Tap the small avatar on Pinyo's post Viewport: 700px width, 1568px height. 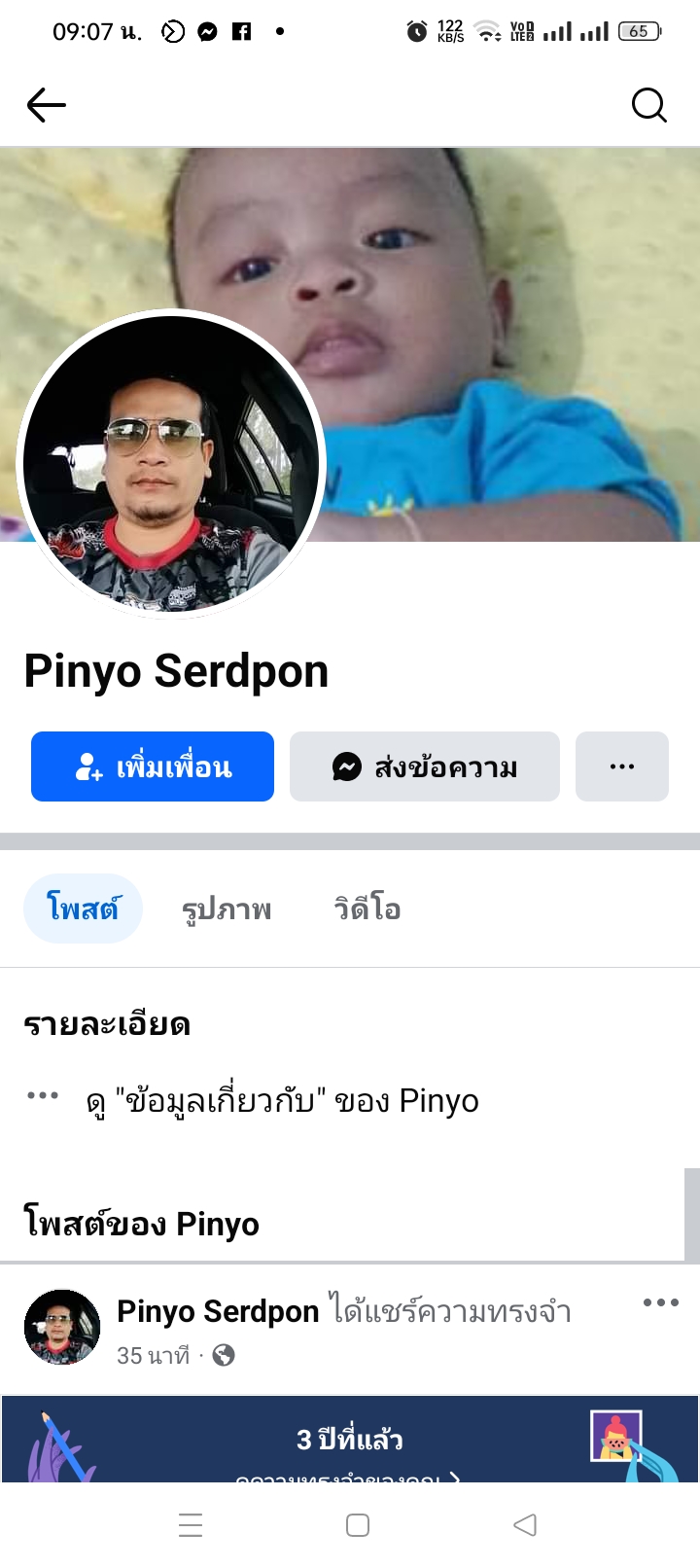point(62,1327)
